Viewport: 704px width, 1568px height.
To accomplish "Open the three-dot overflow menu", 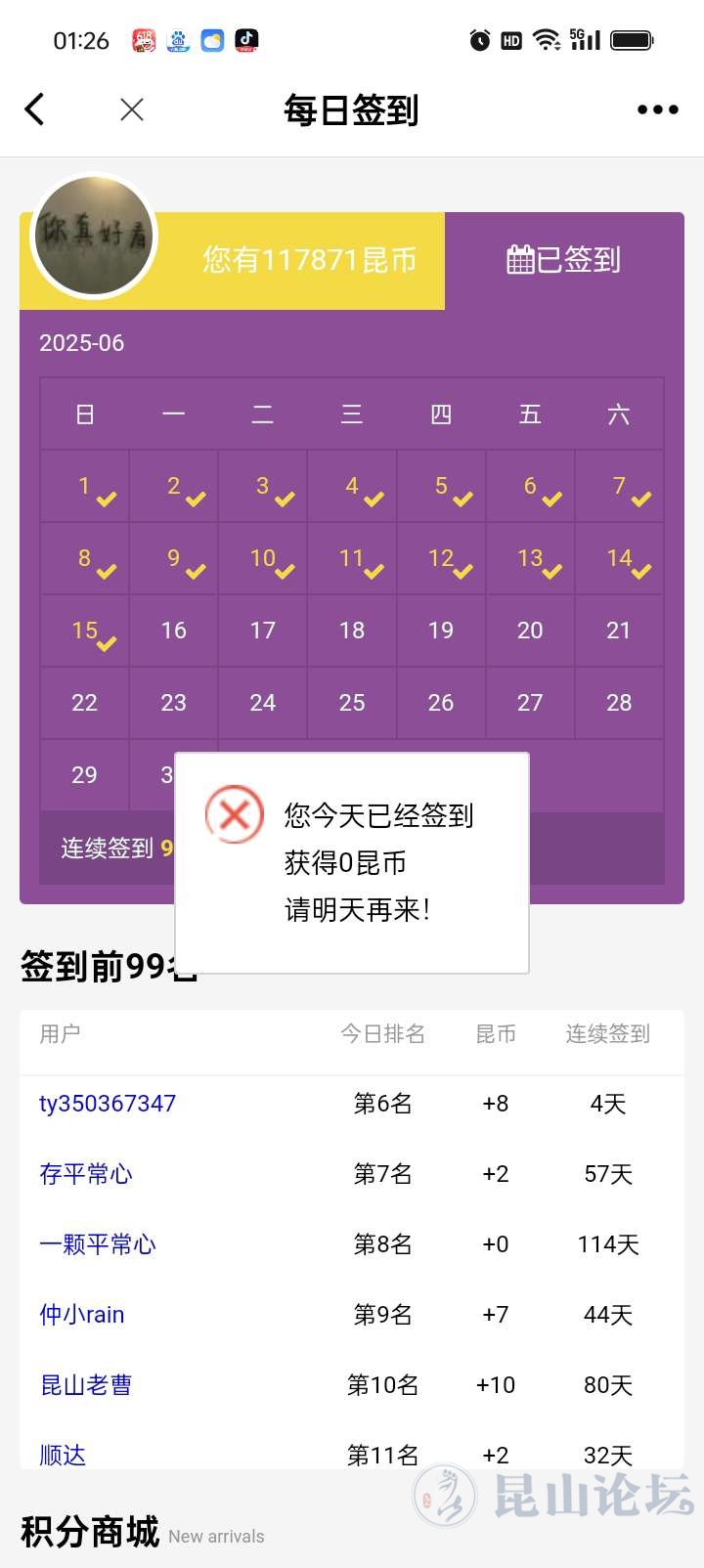I will tap(657, 109).
